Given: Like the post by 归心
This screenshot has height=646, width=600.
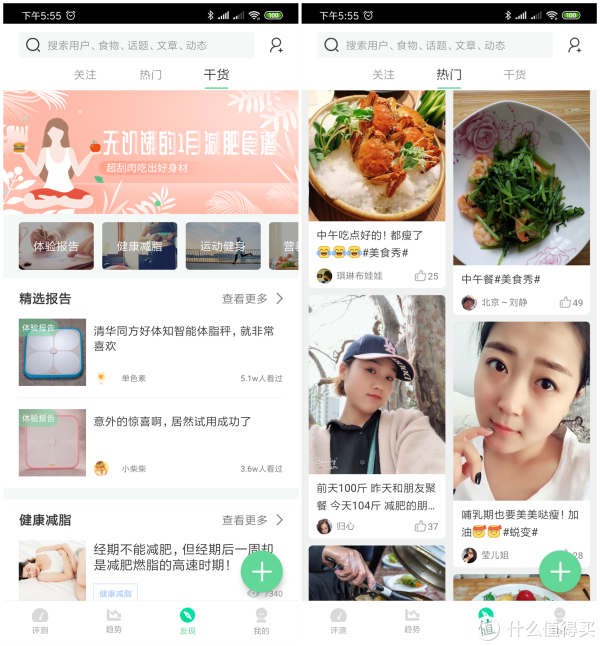Looking at the screenshot, I should [425, 526].
